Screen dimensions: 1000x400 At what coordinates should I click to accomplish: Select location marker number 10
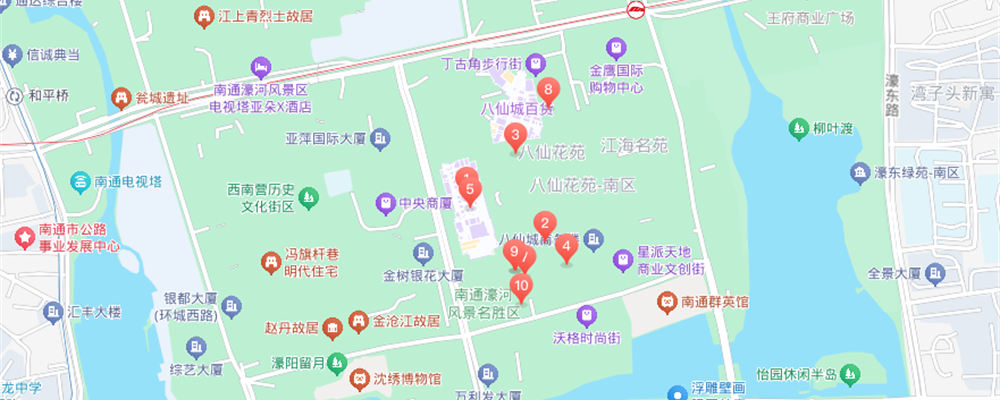[x=520, y=286]
